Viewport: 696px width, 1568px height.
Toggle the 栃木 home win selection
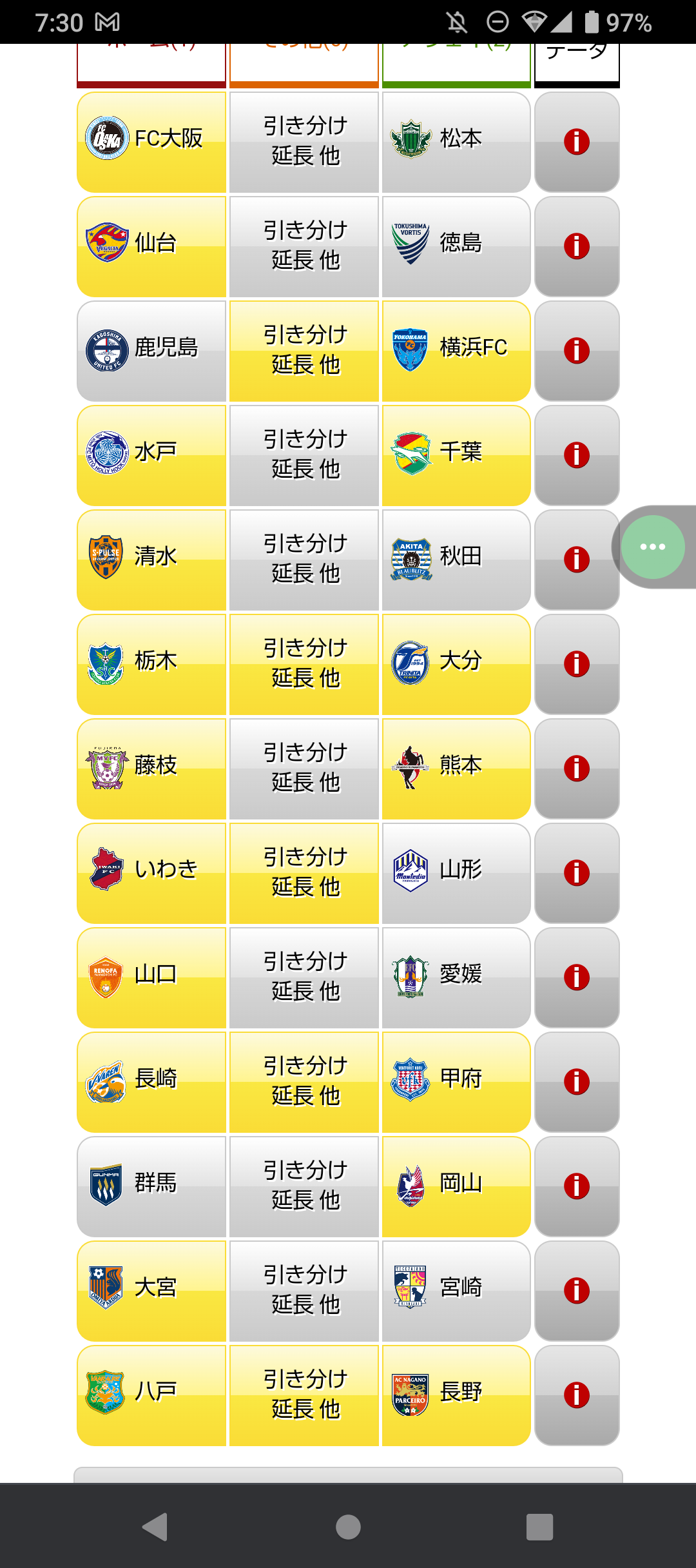click(x=151, y=664)
